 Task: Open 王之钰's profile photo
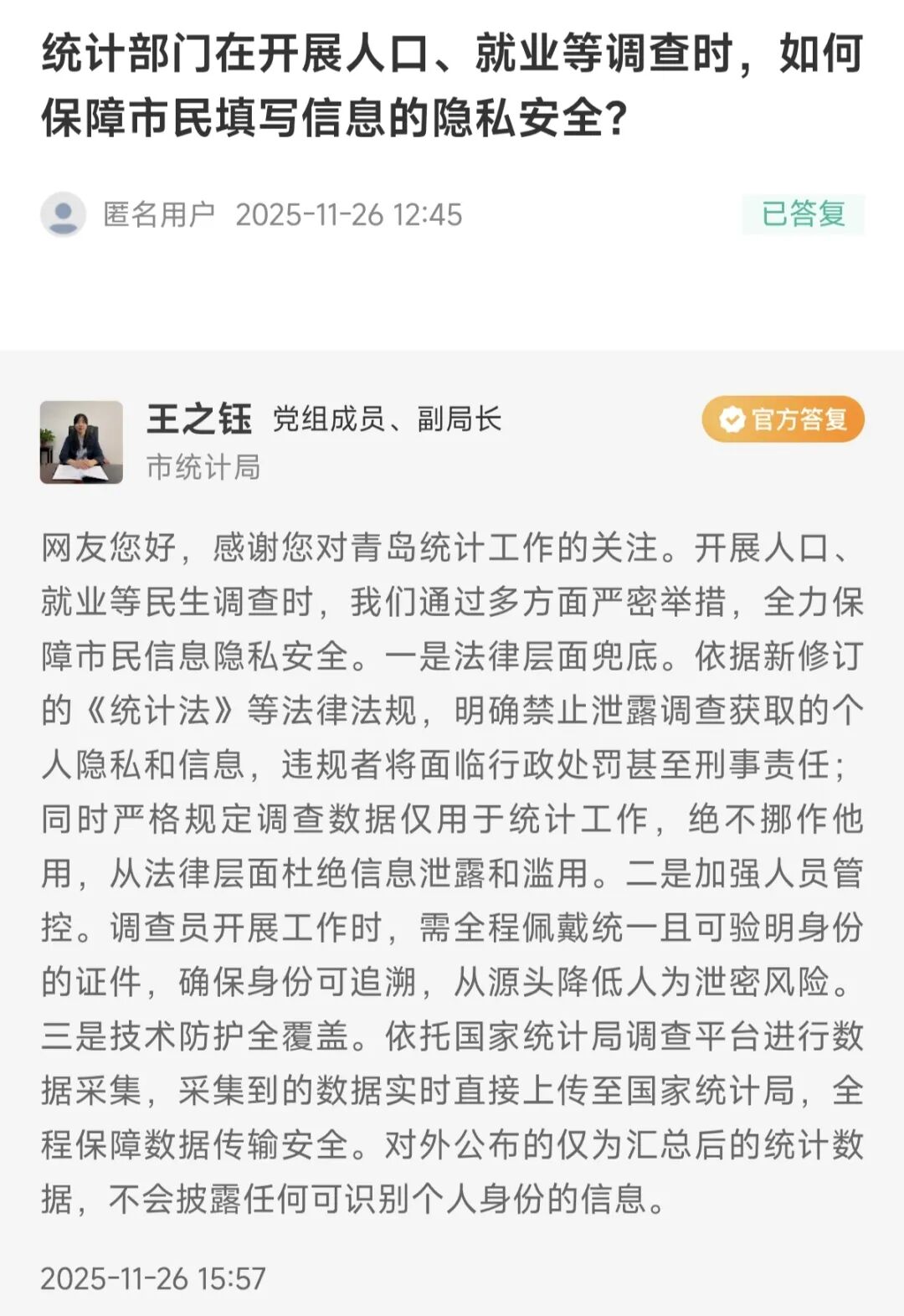click(81, 441)
